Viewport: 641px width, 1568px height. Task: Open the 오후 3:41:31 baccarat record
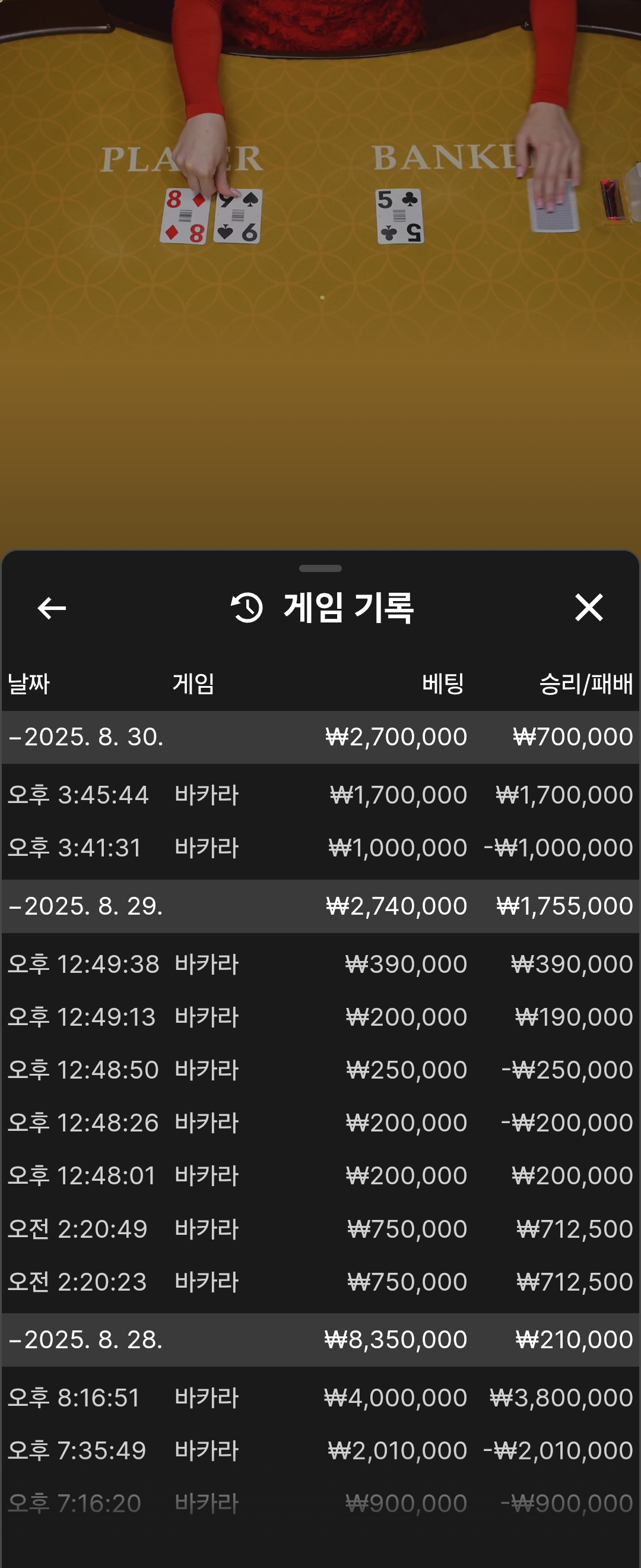(320, 848)
